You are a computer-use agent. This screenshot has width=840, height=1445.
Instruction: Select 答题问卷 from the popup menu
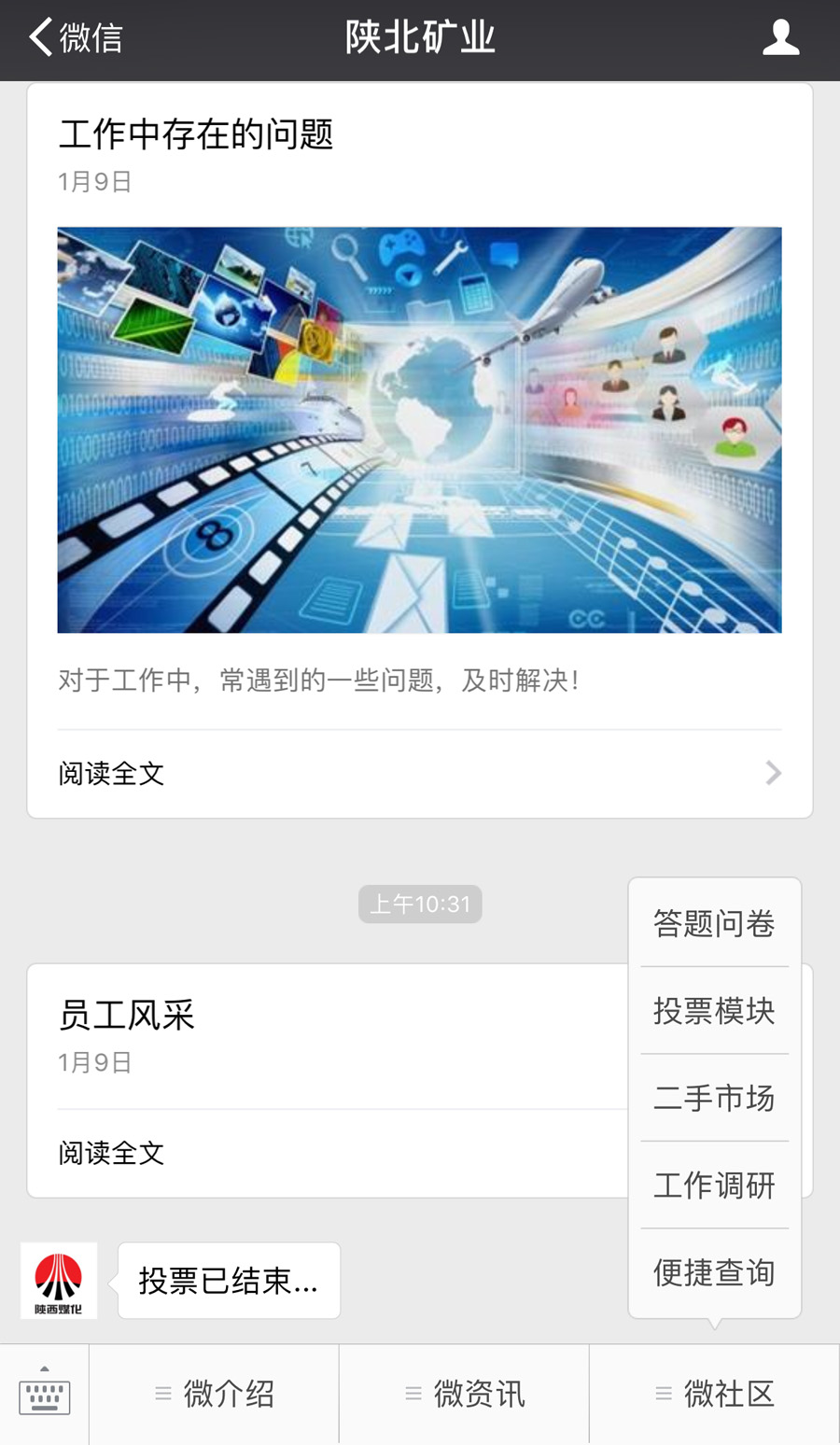[x=714, y=923]
